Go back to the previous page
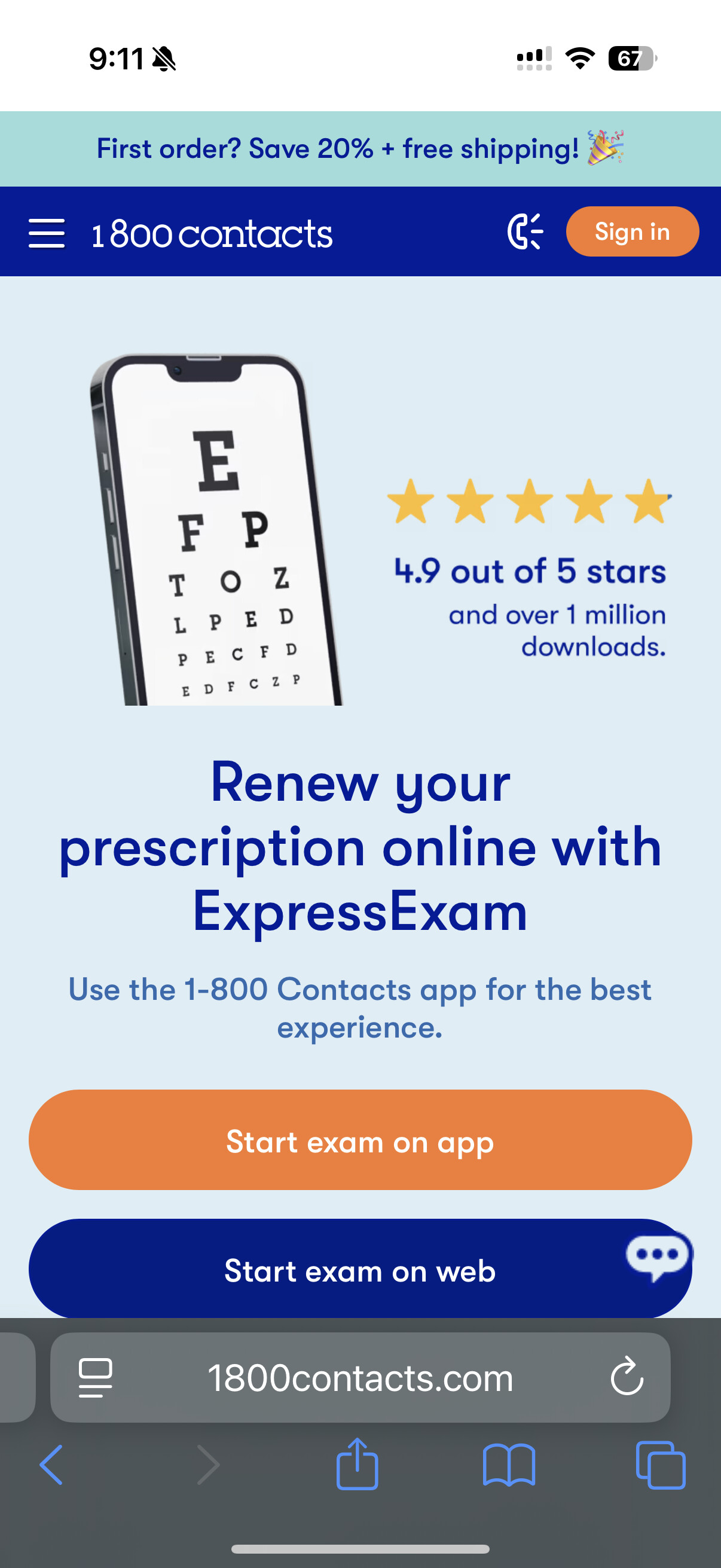 (x=51, y=1465)
